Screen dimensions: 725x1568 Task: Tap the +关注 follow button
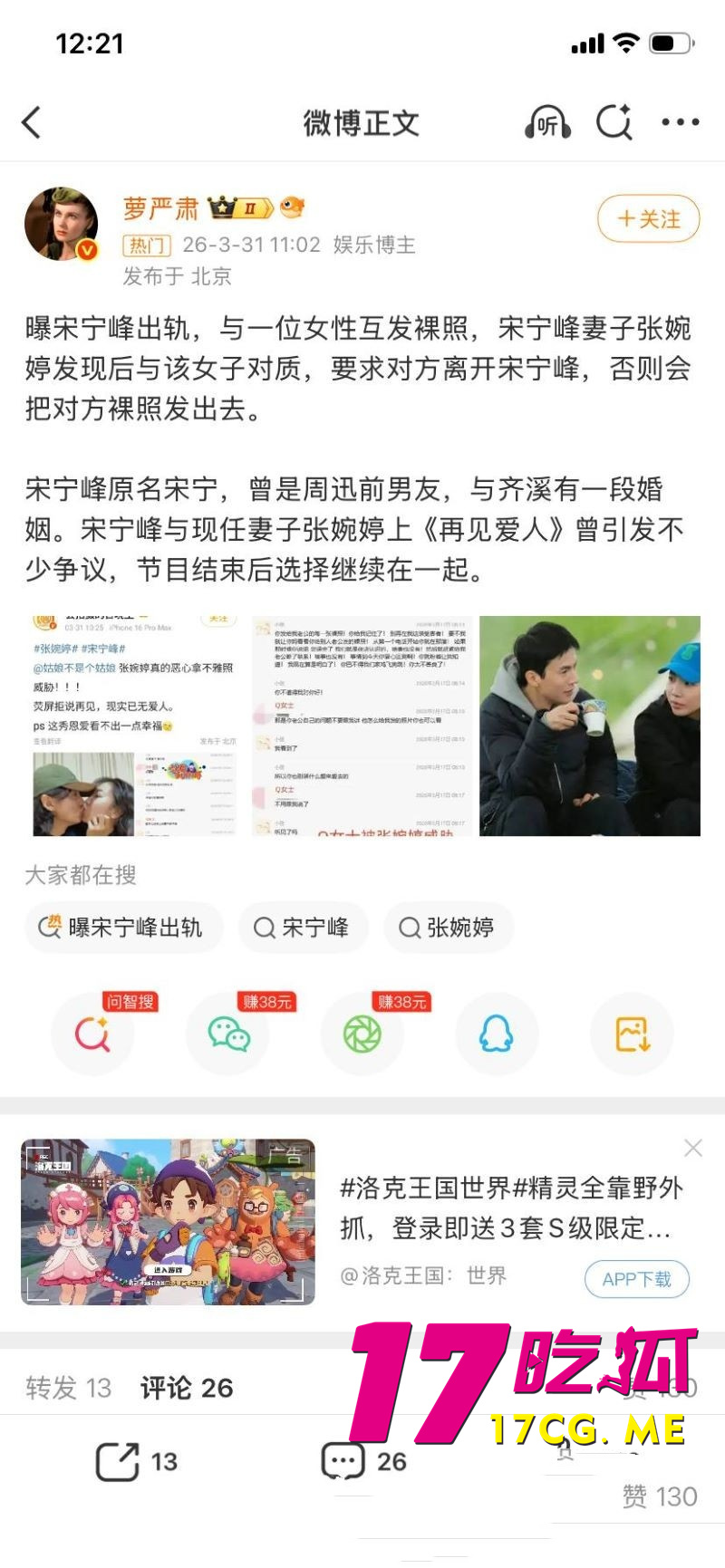click(x=647, y=219)
